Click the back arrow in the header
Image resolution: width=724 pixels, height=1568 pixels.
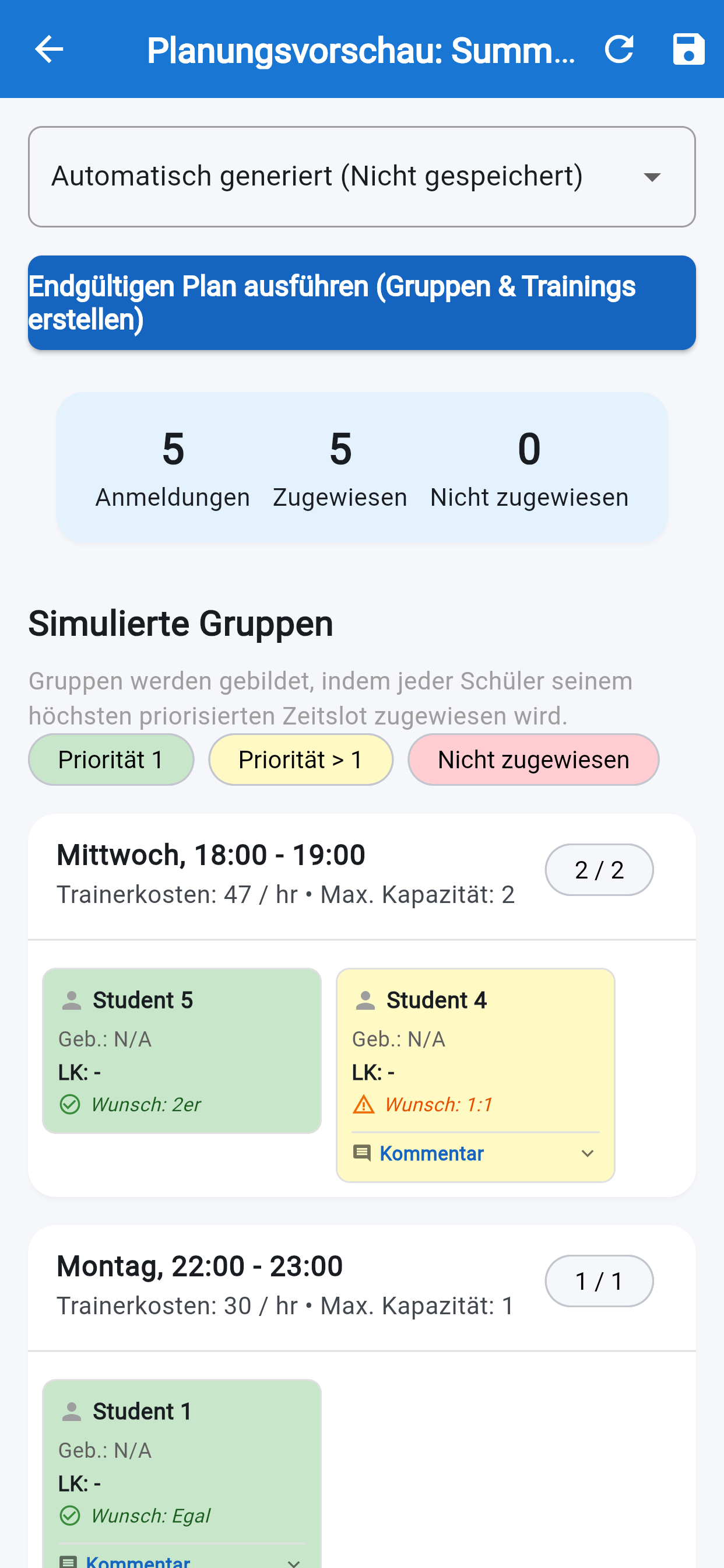tap(48, 50)
